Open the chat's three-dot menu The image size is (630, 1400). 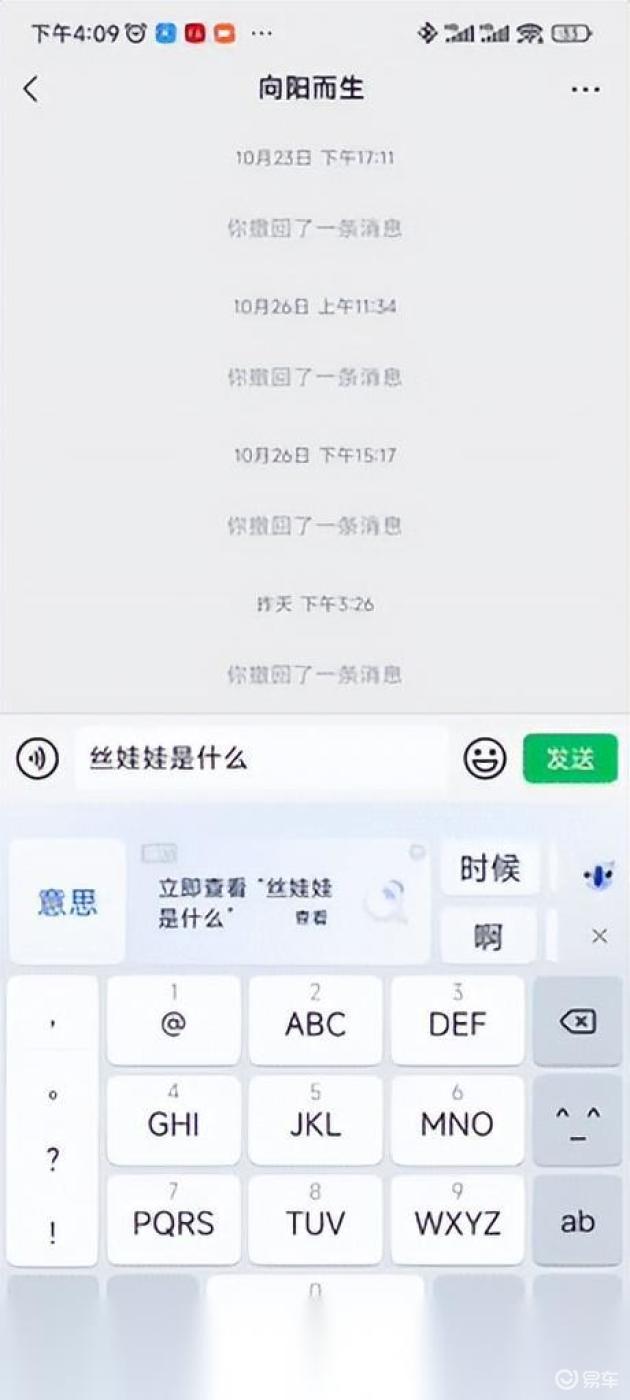[585, 89]
